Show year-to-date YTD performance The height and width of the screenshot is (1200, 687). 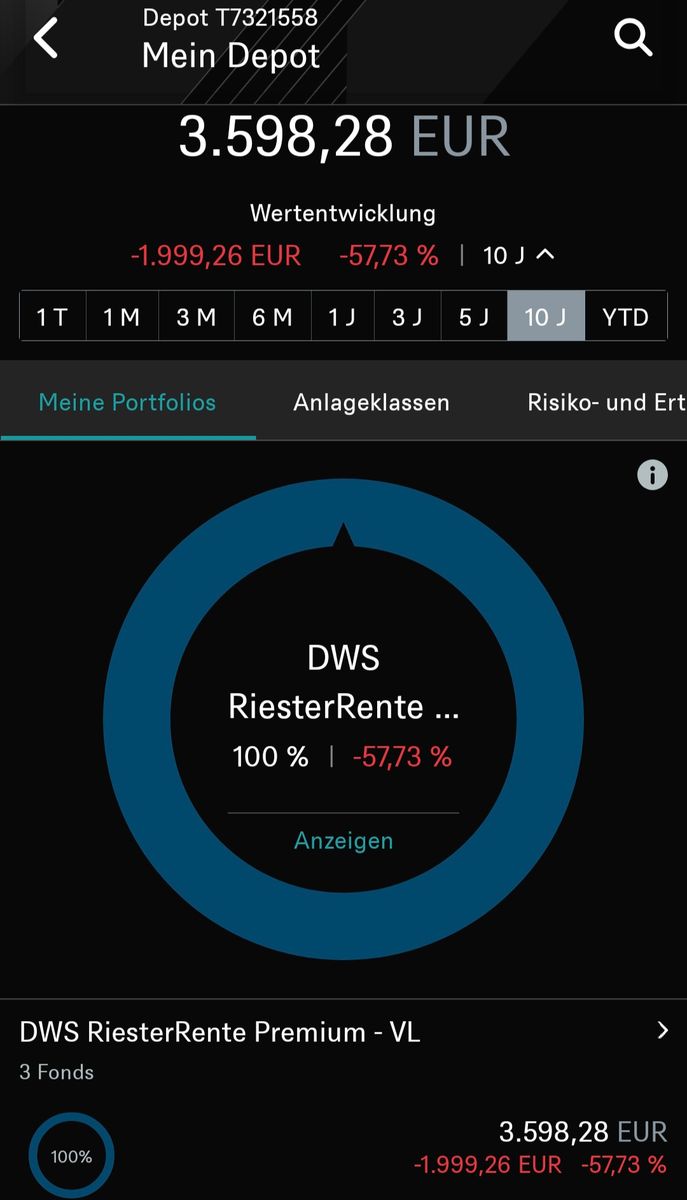tap(626, 317)
